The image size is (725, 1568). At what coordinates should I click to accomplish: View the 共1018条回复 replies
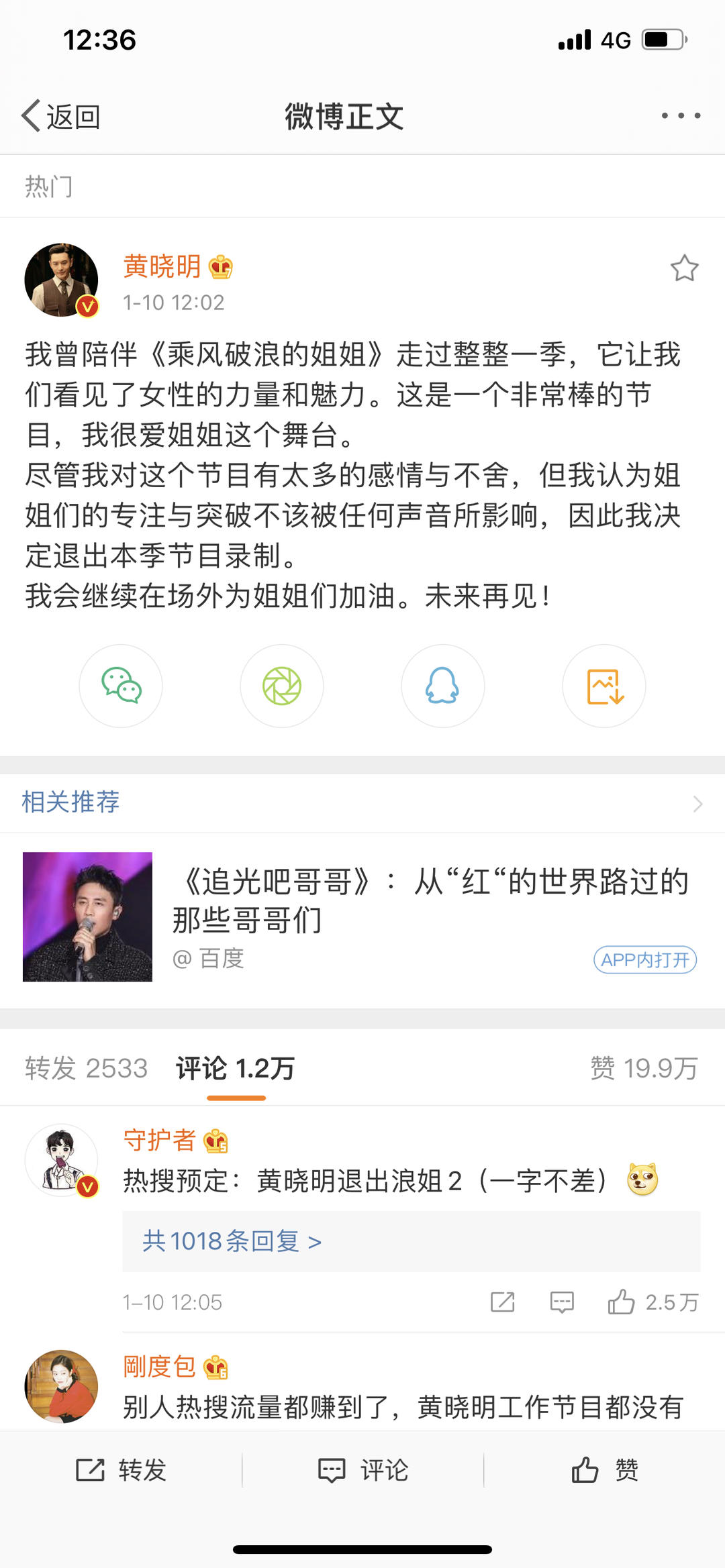[232, 1241]
